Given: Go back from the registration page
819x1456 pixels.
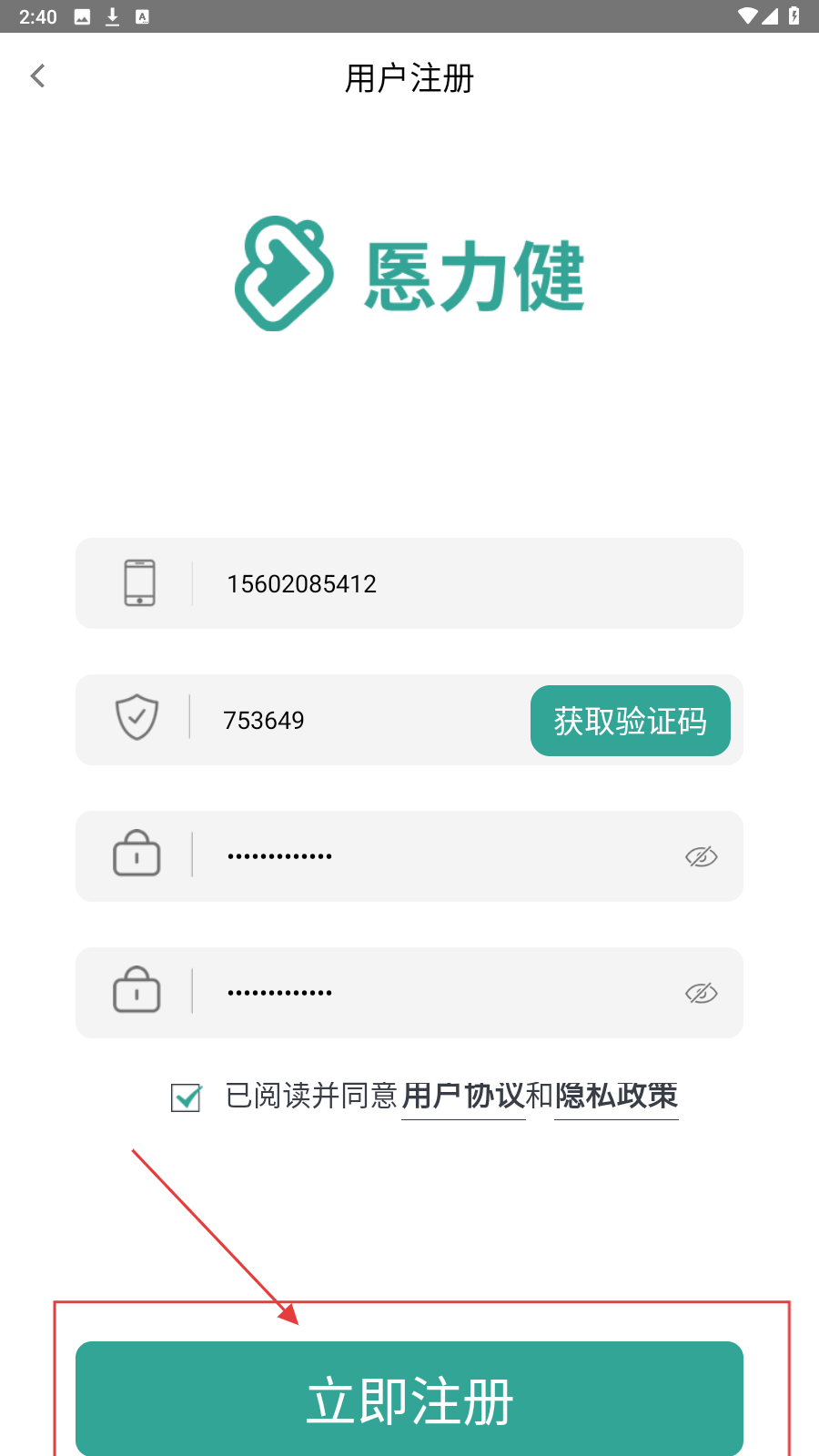Looking at the screenshot, I should click(38, 76).
